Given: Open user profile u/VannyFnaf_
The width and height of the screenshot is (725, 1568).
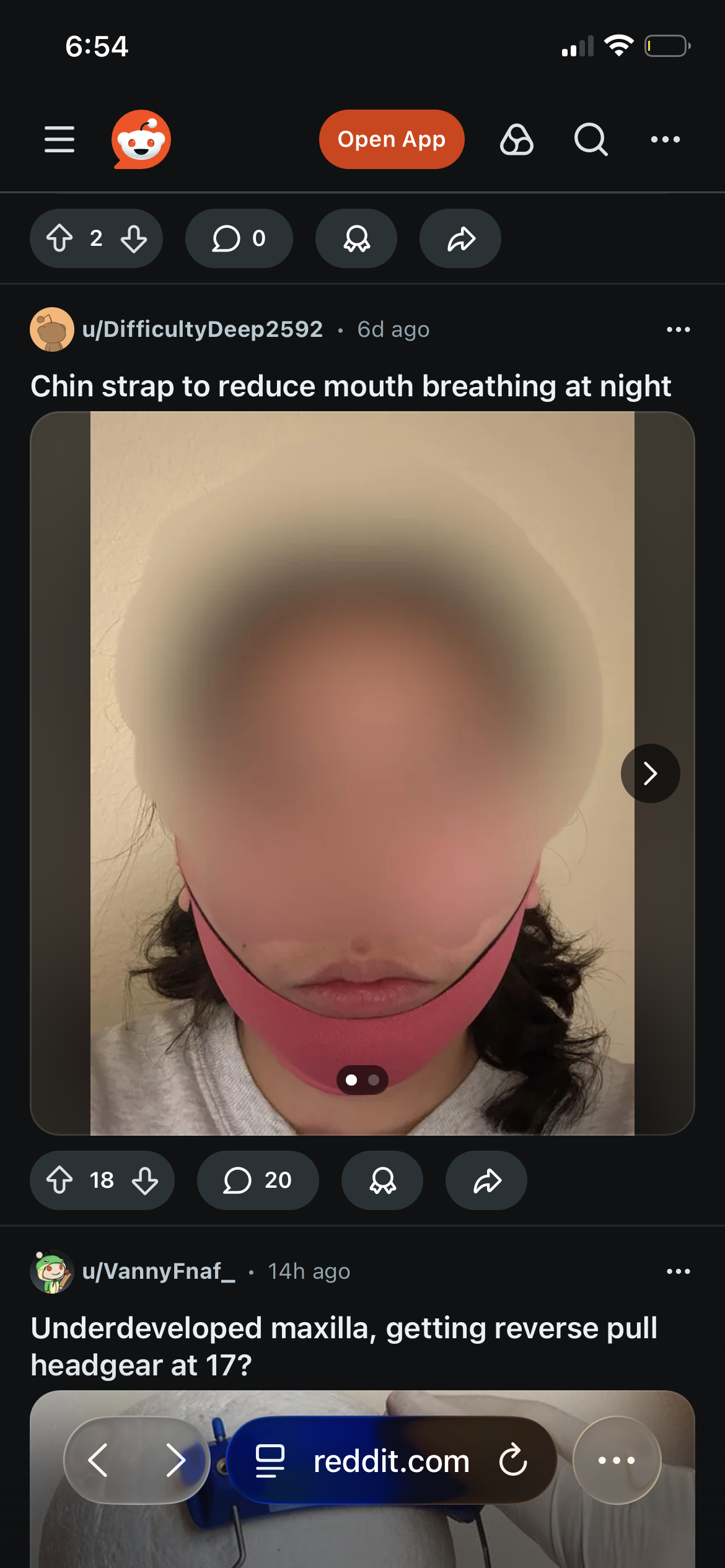Looking at the screenshot, I should tap(159, 1271).
